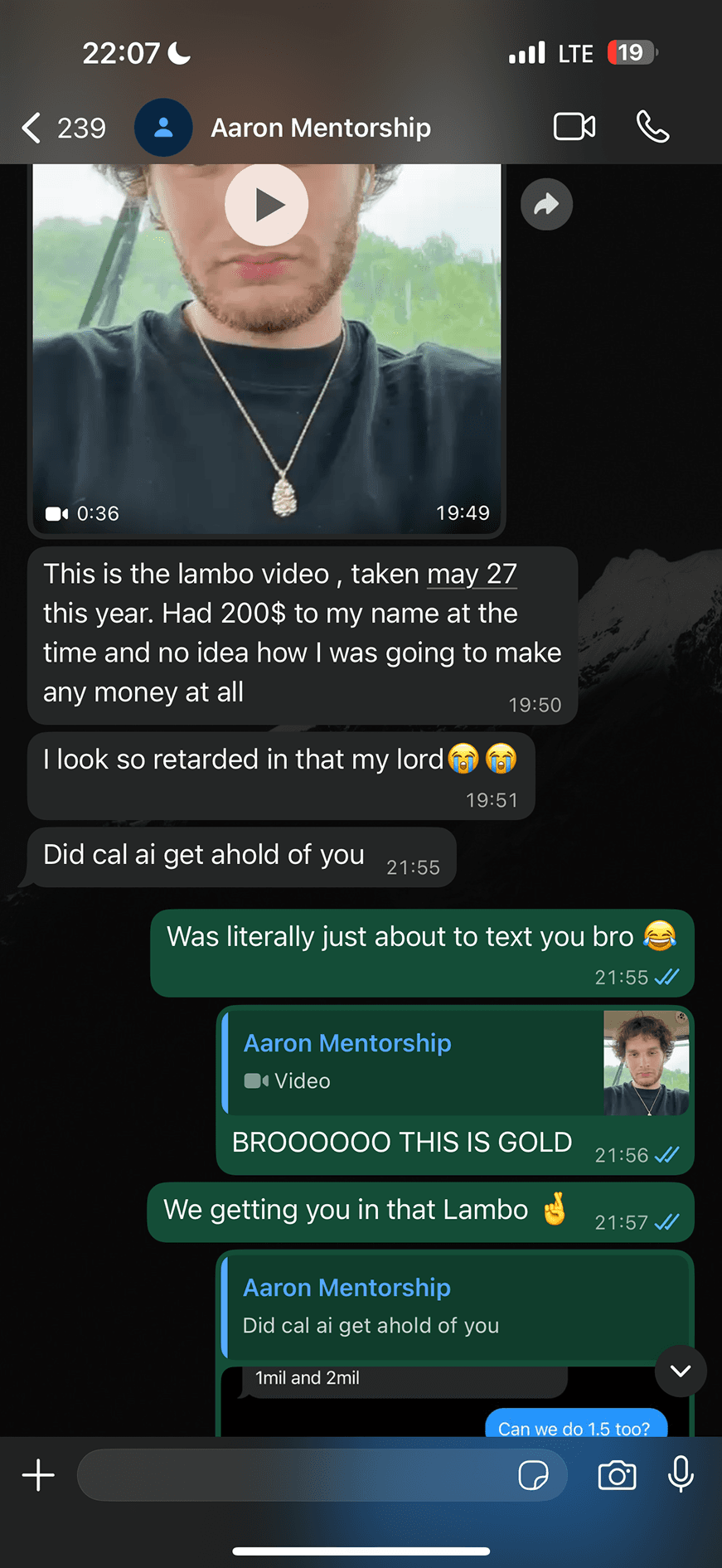Open the camera to take a photo
The width and height of the screenshot is (722, 1568).
click(x=617, y=1475)
